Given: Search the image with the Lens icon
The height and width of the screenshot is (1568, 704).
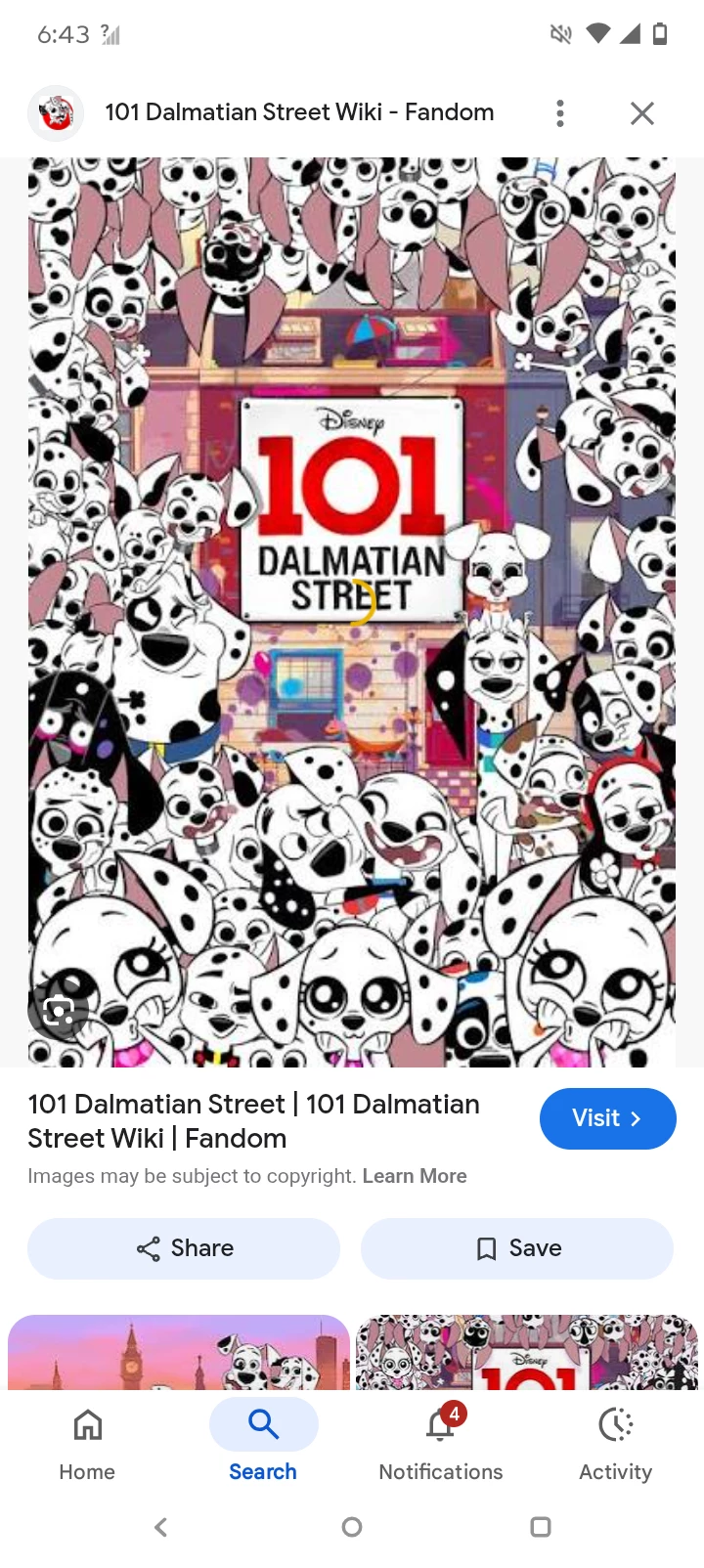Looking at the screenshot, I should pos(59,1011).
